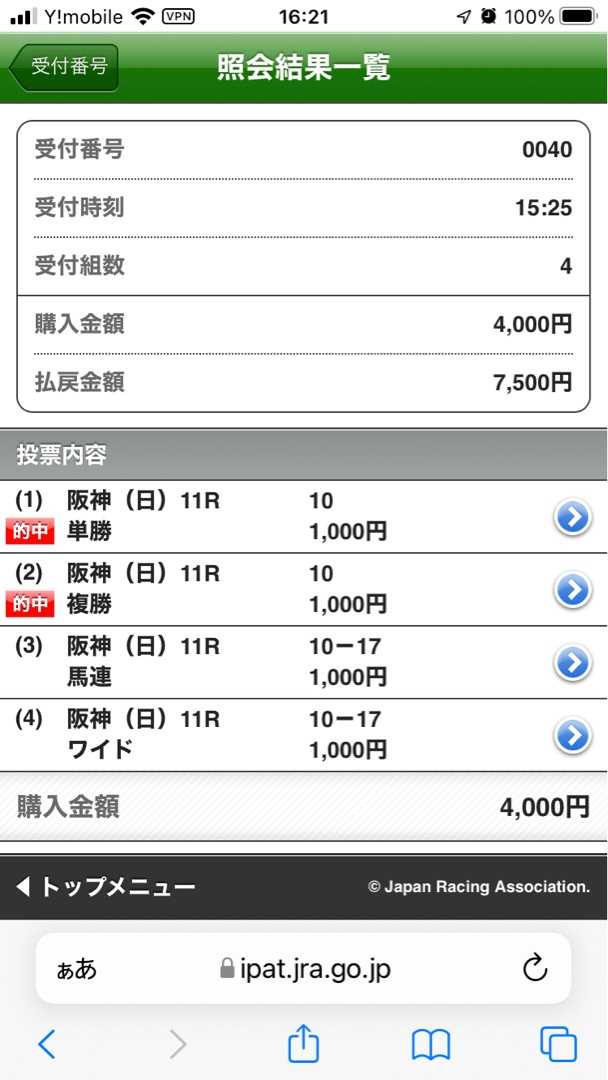Viewport: 608px width, 1080px height.
Task: Share this page from Safari
Action: (x=303, y=1045)
